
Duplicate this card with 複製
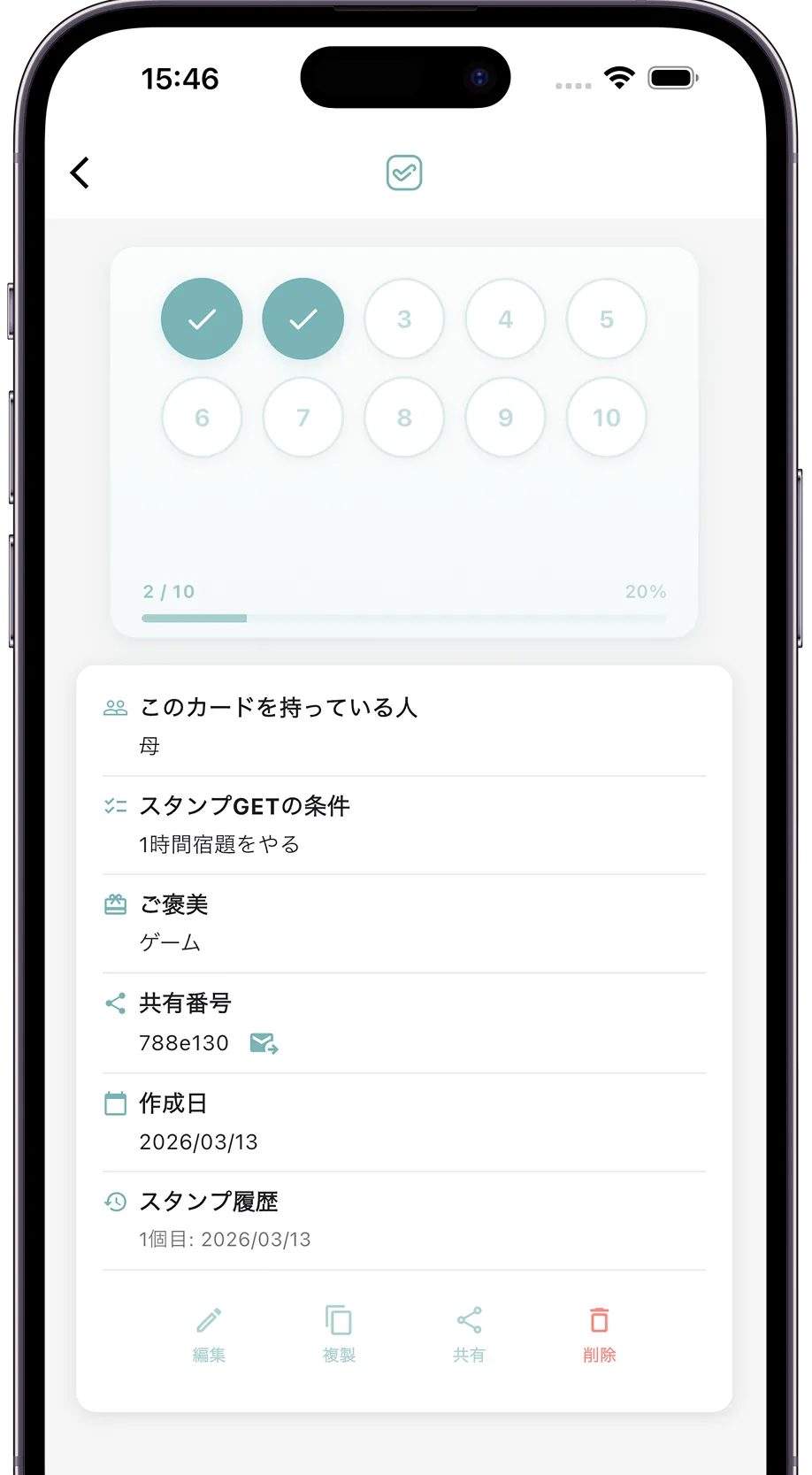pos(339,1333)
